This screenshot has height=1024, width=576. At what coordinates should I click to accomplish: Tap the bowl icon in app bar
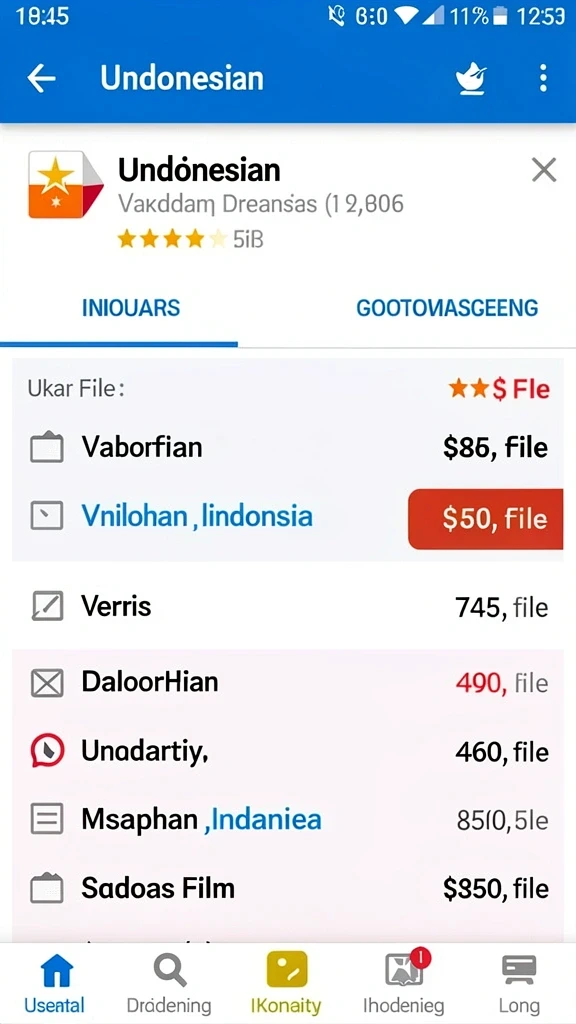click(x=470, y=79)
